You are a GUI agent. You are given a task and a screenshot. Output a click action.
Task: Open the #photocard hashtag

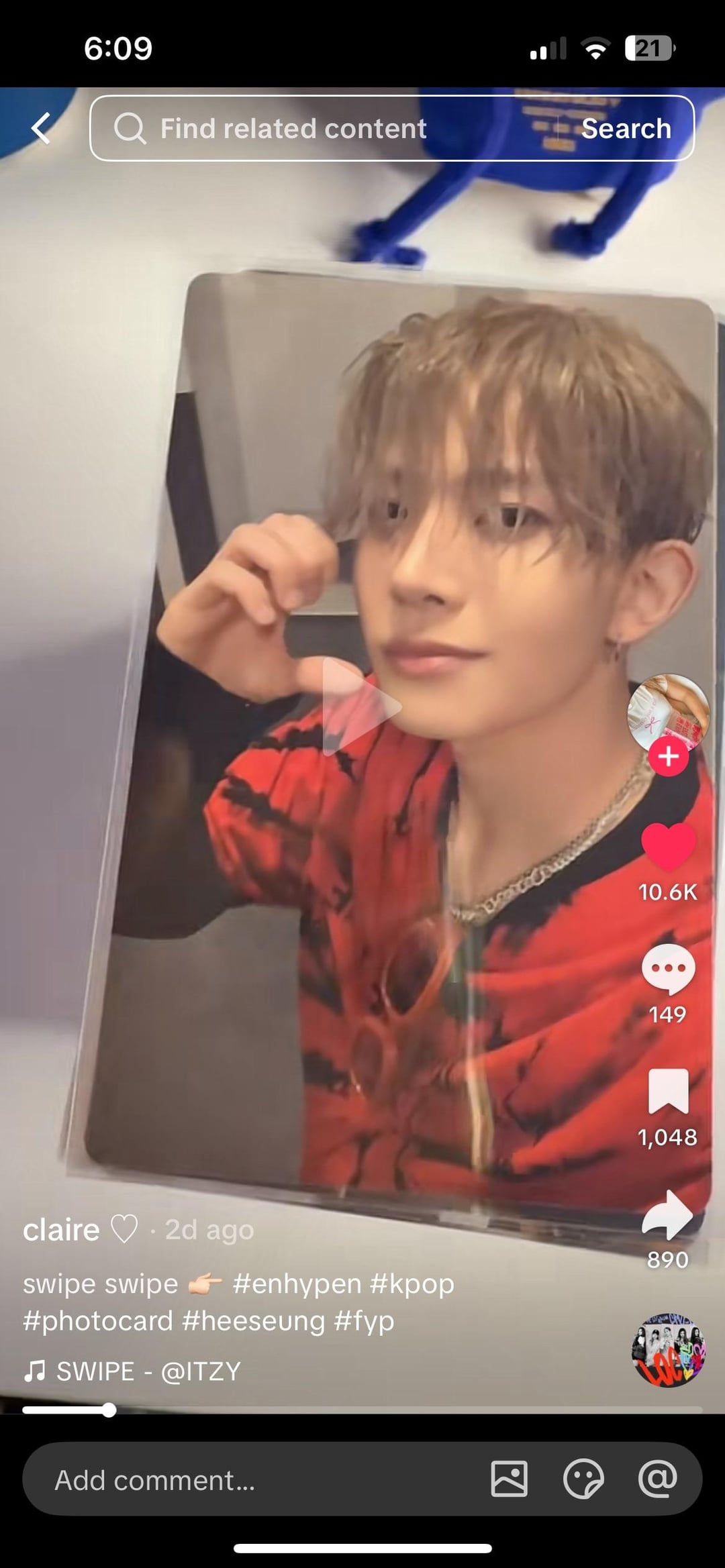98,1320
